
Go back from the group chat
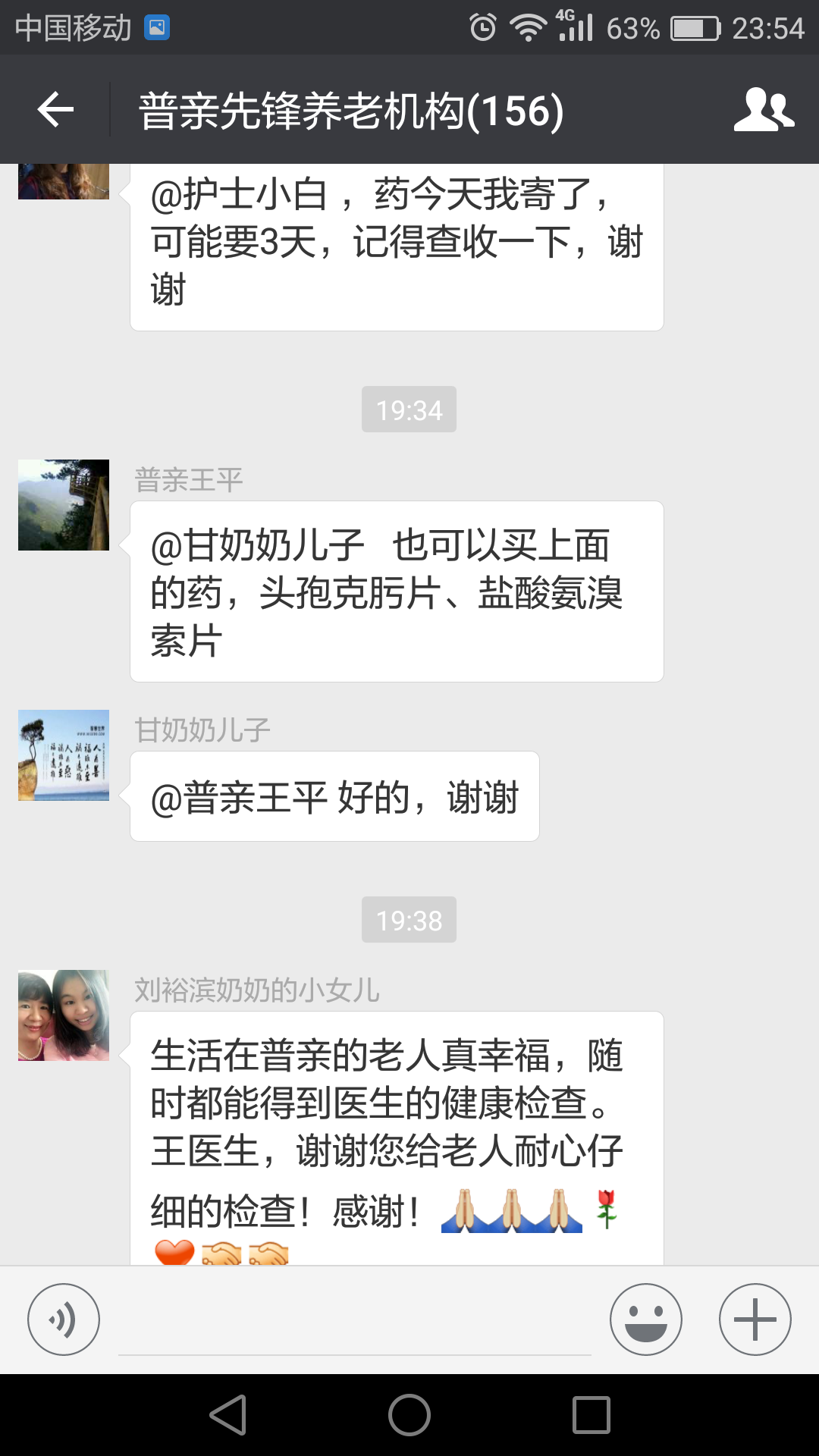click(x=55, y=110)
